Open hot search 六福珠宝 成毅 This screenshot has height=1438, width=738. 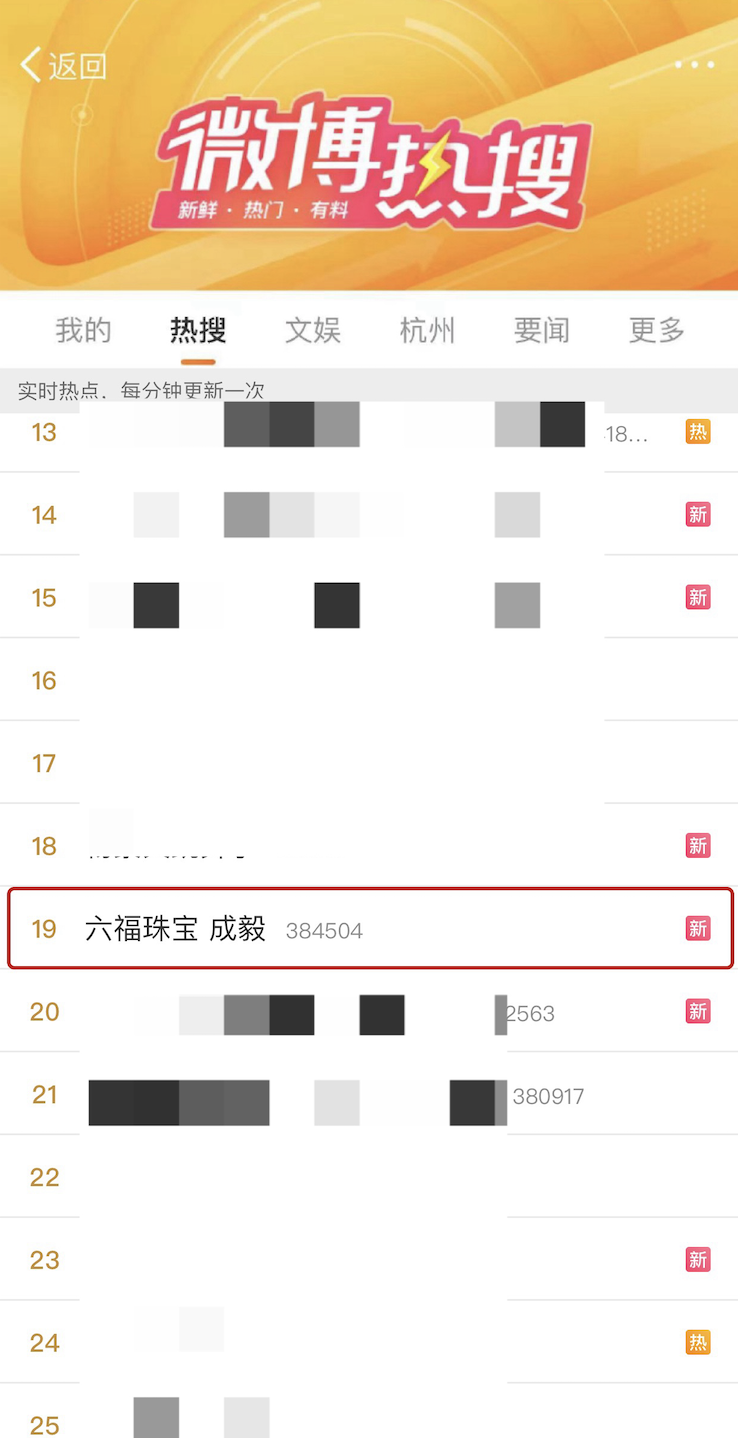(x=175, y=929)
